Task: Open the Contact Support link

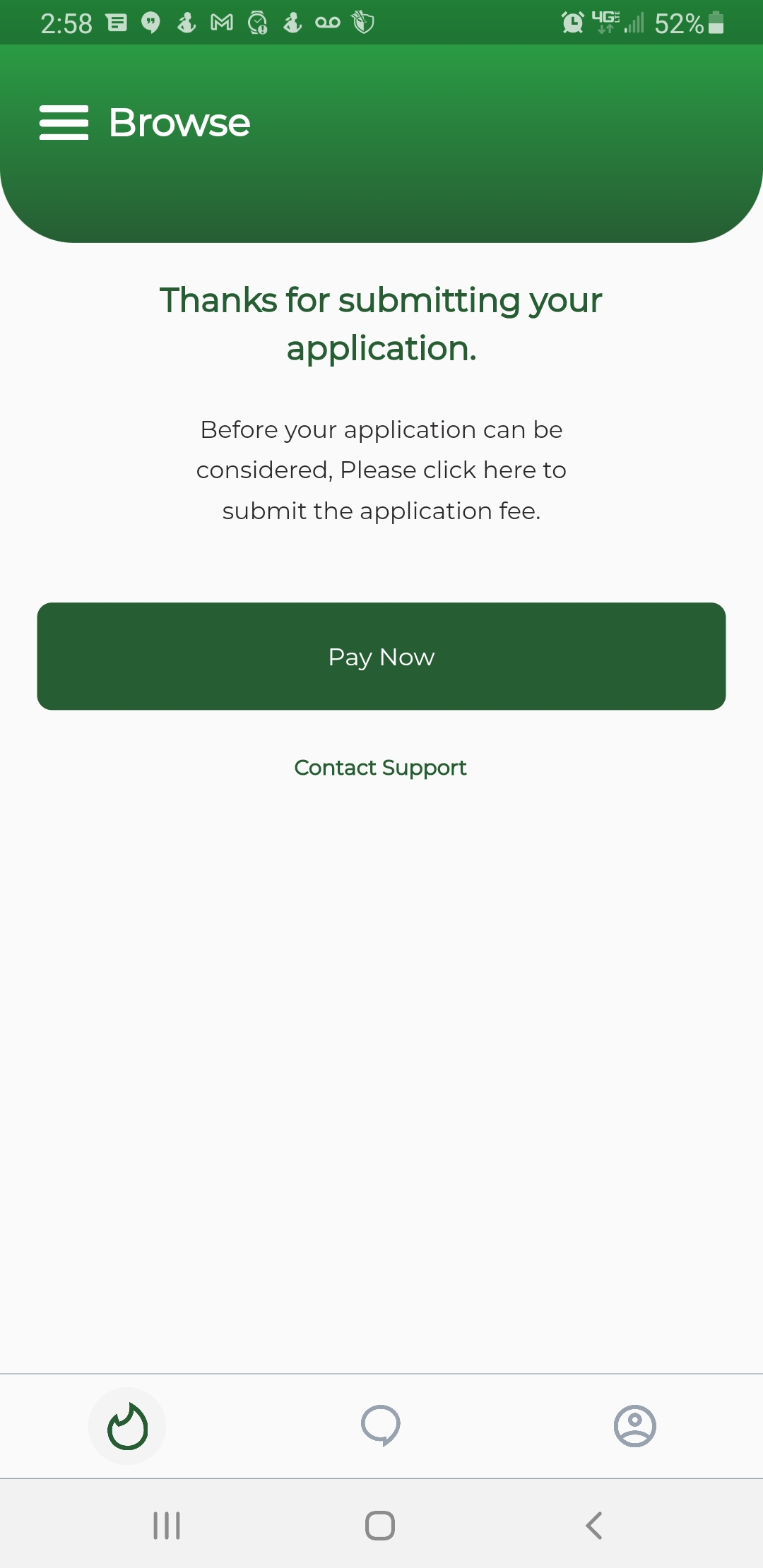Action: coord(380,768)
